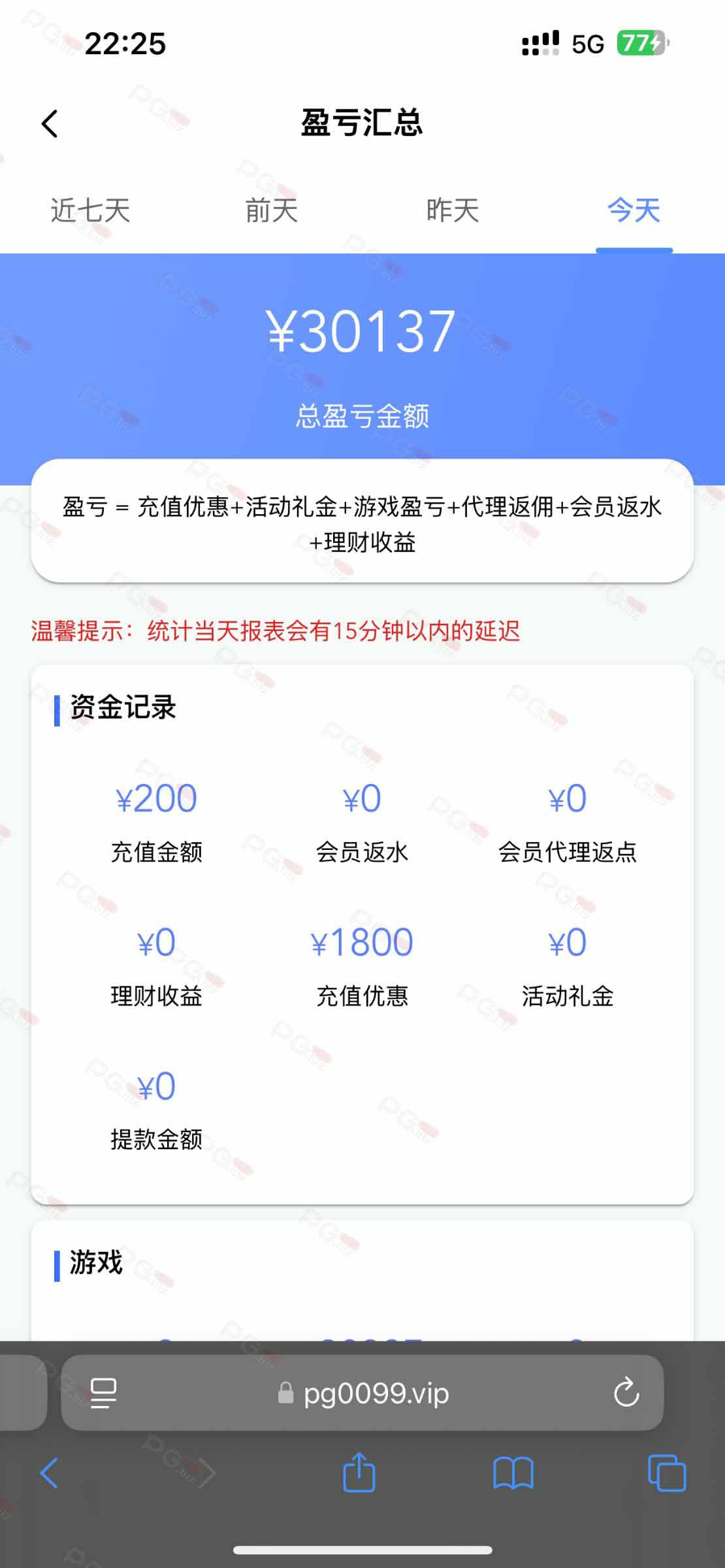
Task: Switch to the 近七天 tab
Action: coord(90,210)
